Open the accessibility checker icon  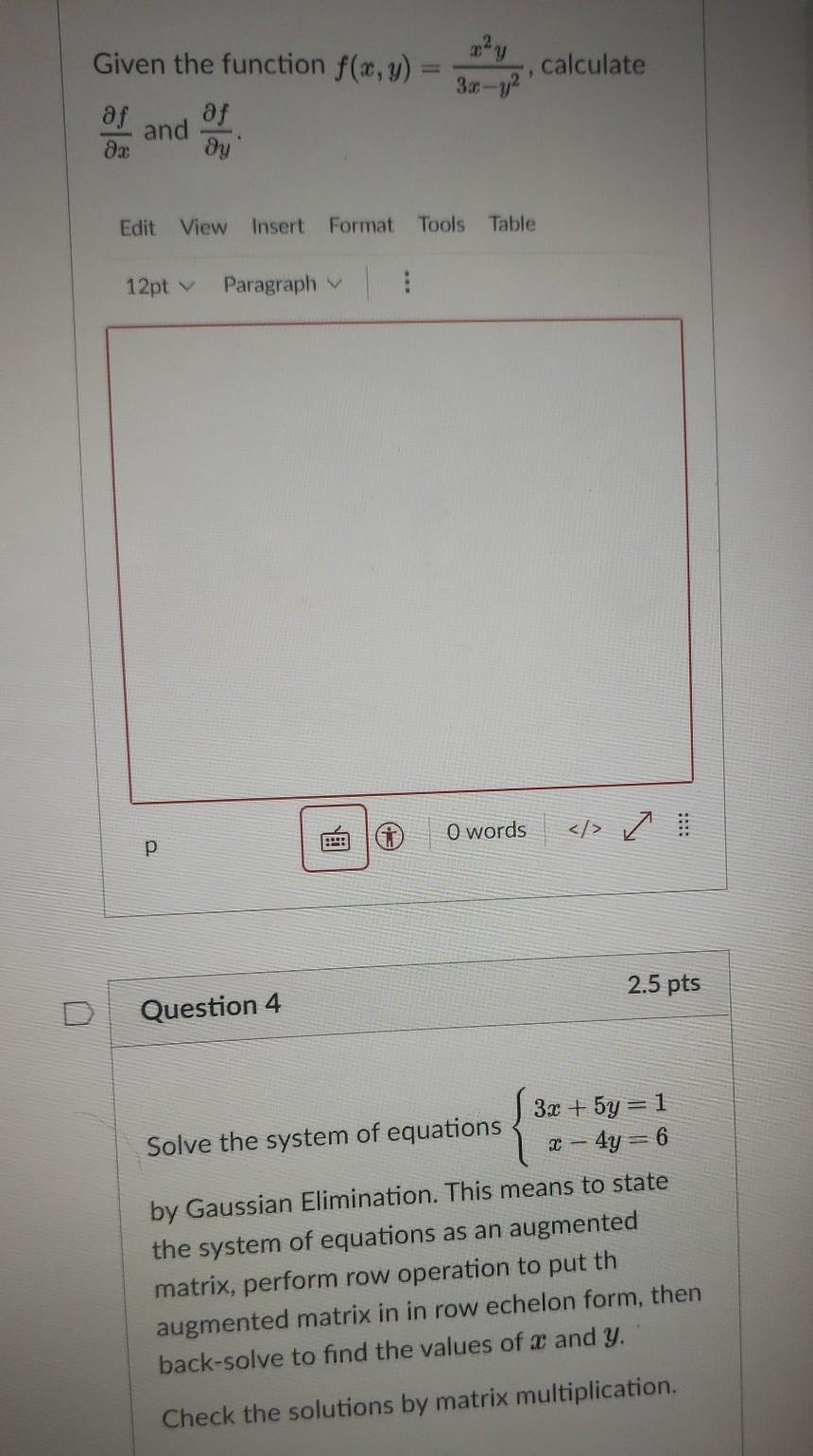tap(389, 836)
